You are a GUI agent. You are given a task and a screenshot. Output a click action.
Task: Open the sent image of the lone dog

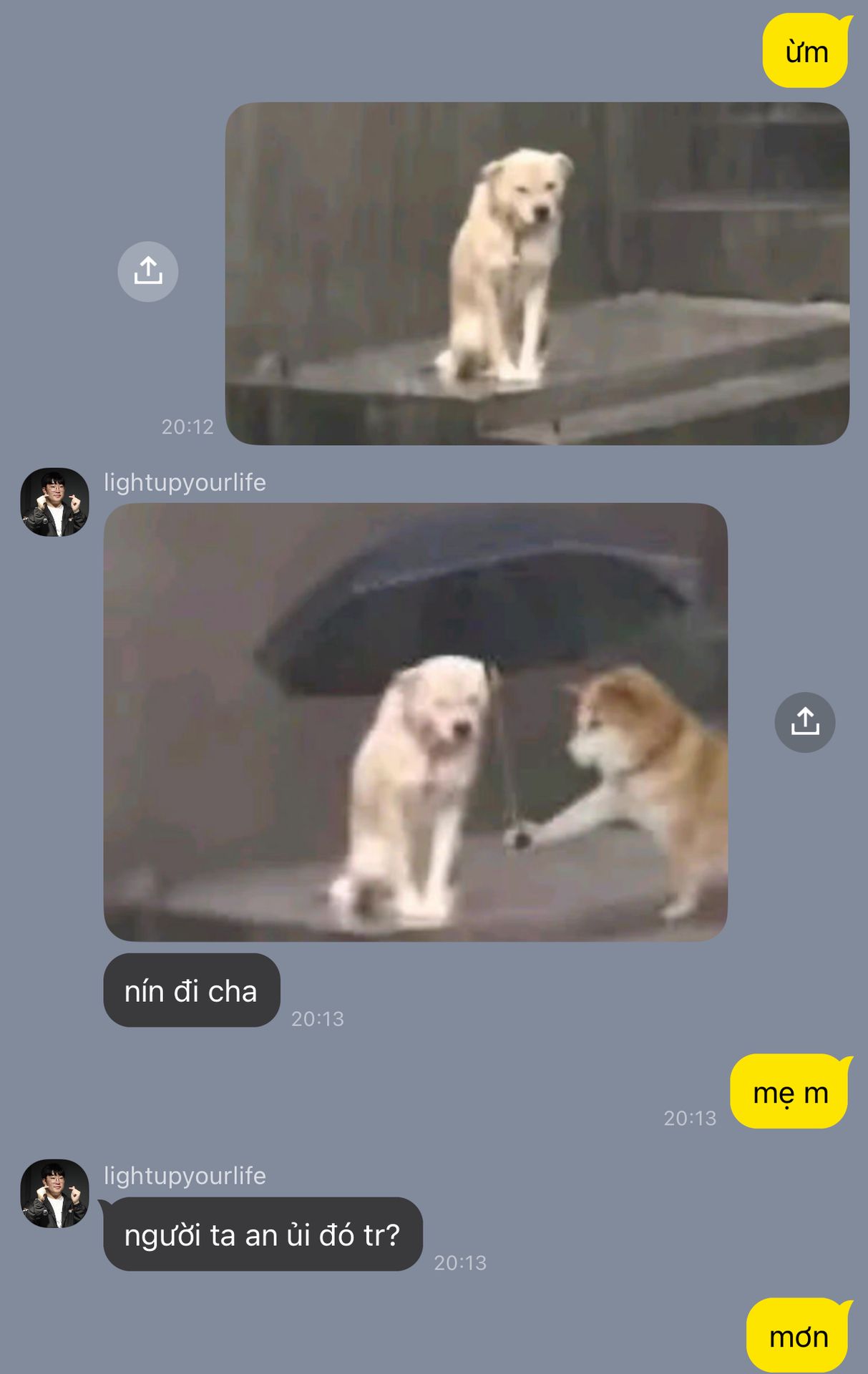537,273
